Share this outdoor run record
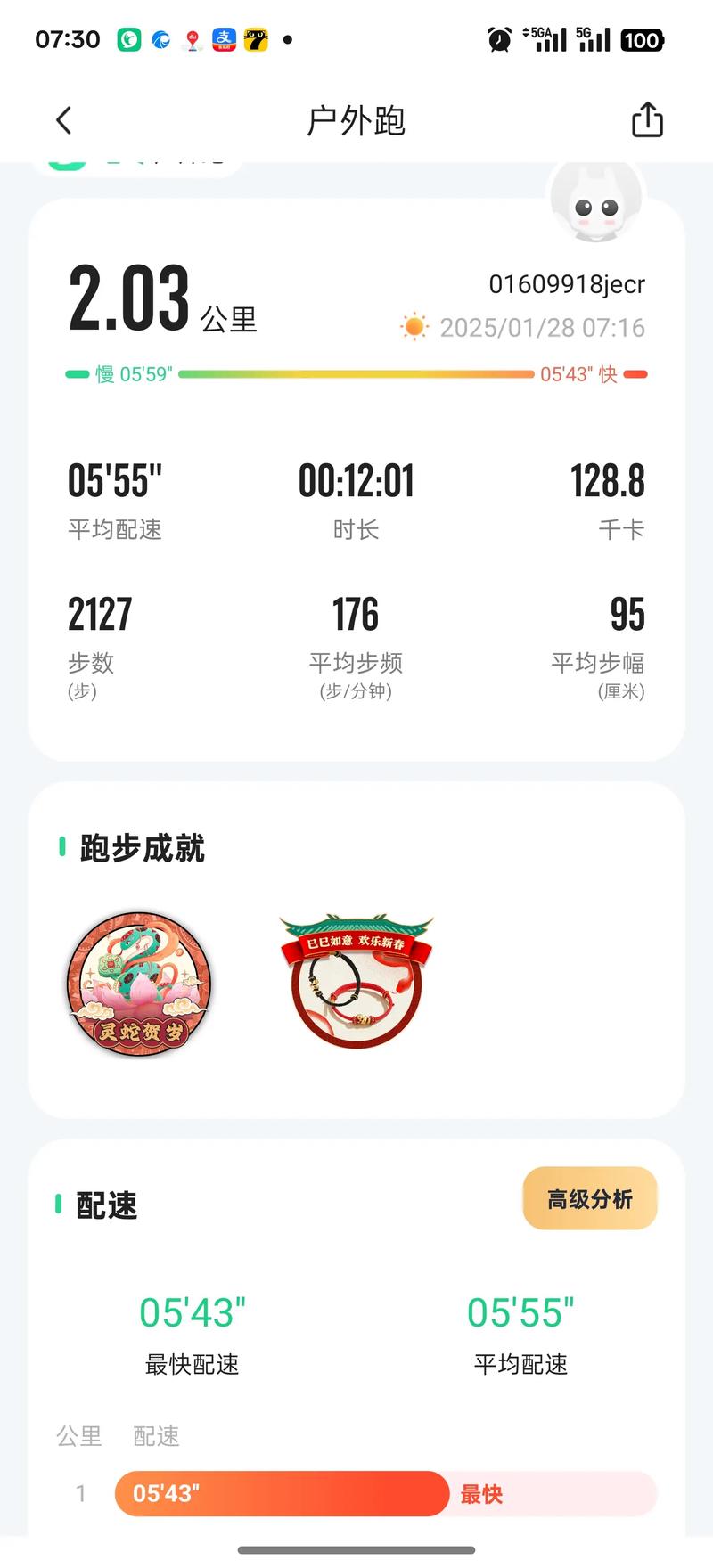 click(x=647, y=119)
